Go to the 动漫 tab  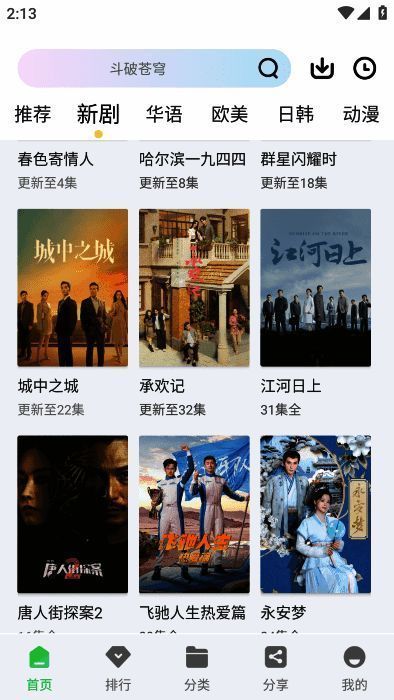tap(361, 114)
